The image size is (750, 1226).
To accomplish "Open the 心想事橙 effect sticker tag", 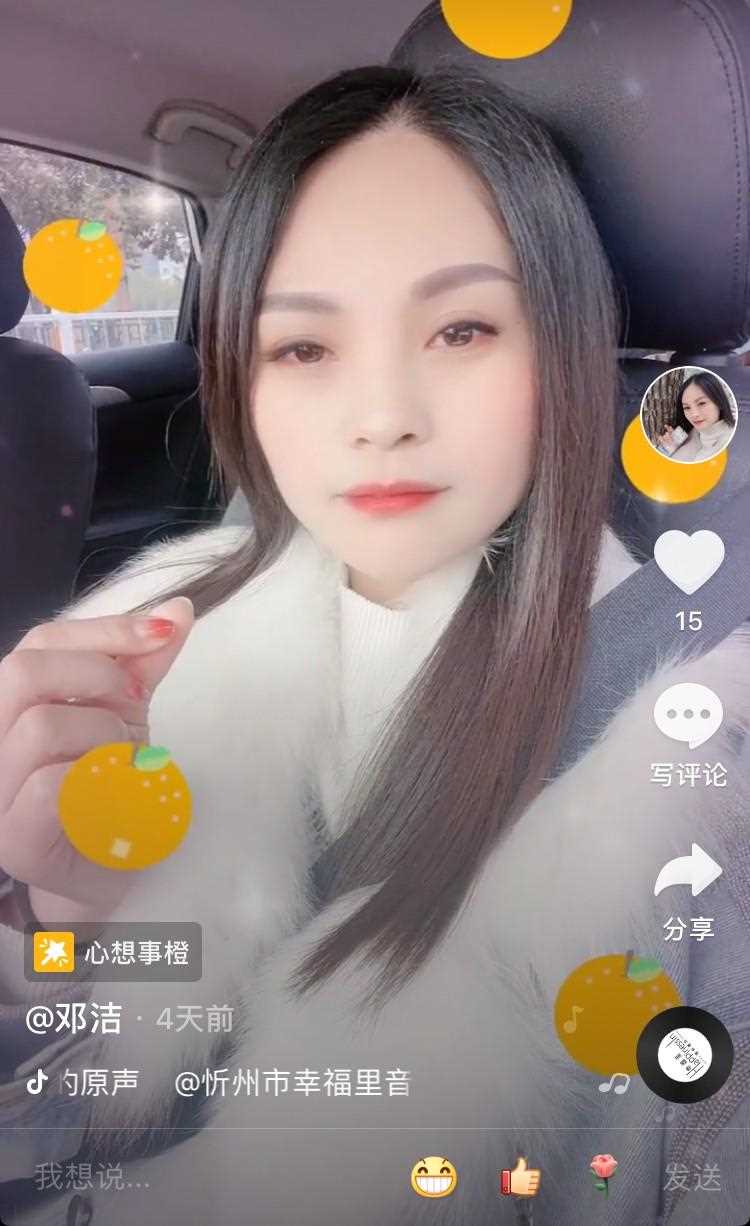I will (113, 952).
